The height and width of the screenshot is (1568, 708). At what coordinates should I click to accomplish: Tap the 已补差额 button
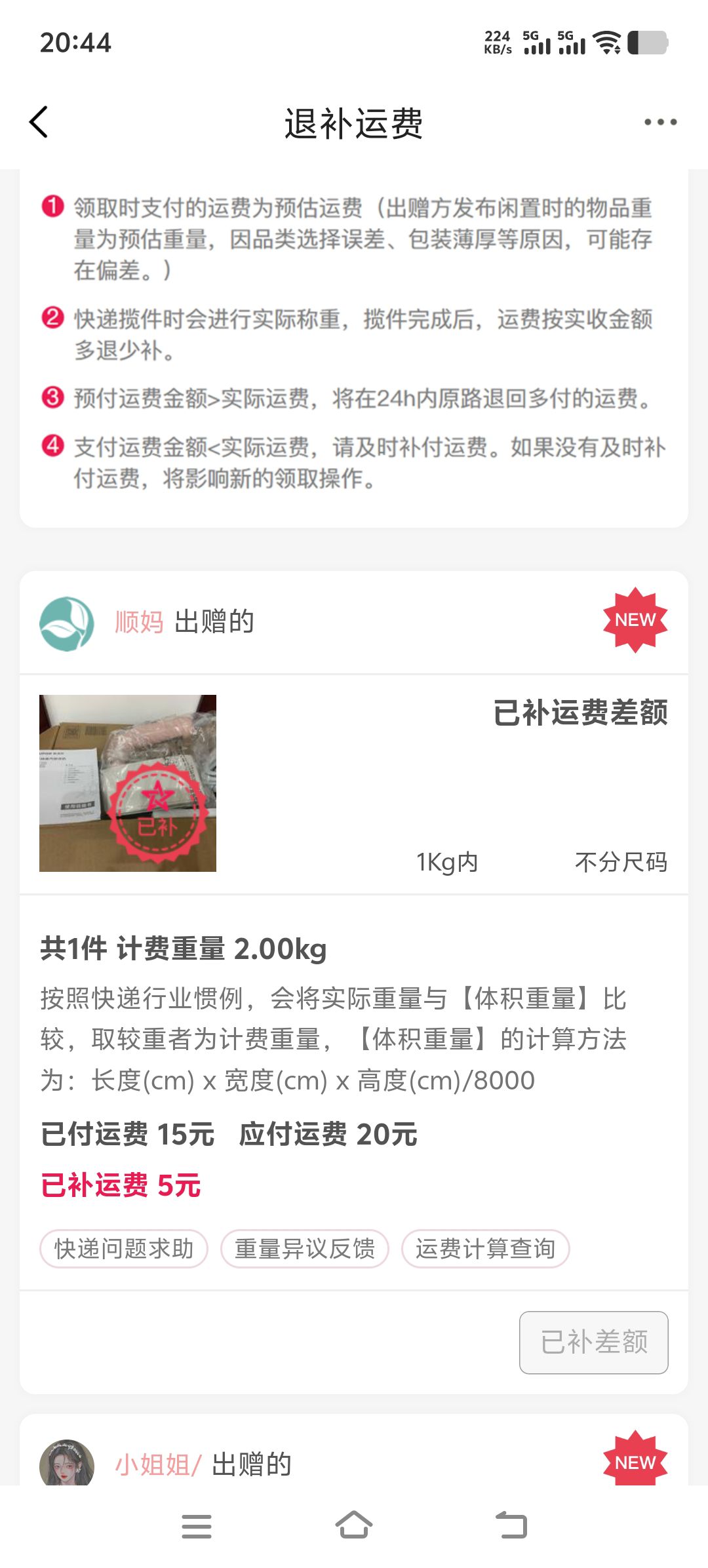pos(593,1342)
